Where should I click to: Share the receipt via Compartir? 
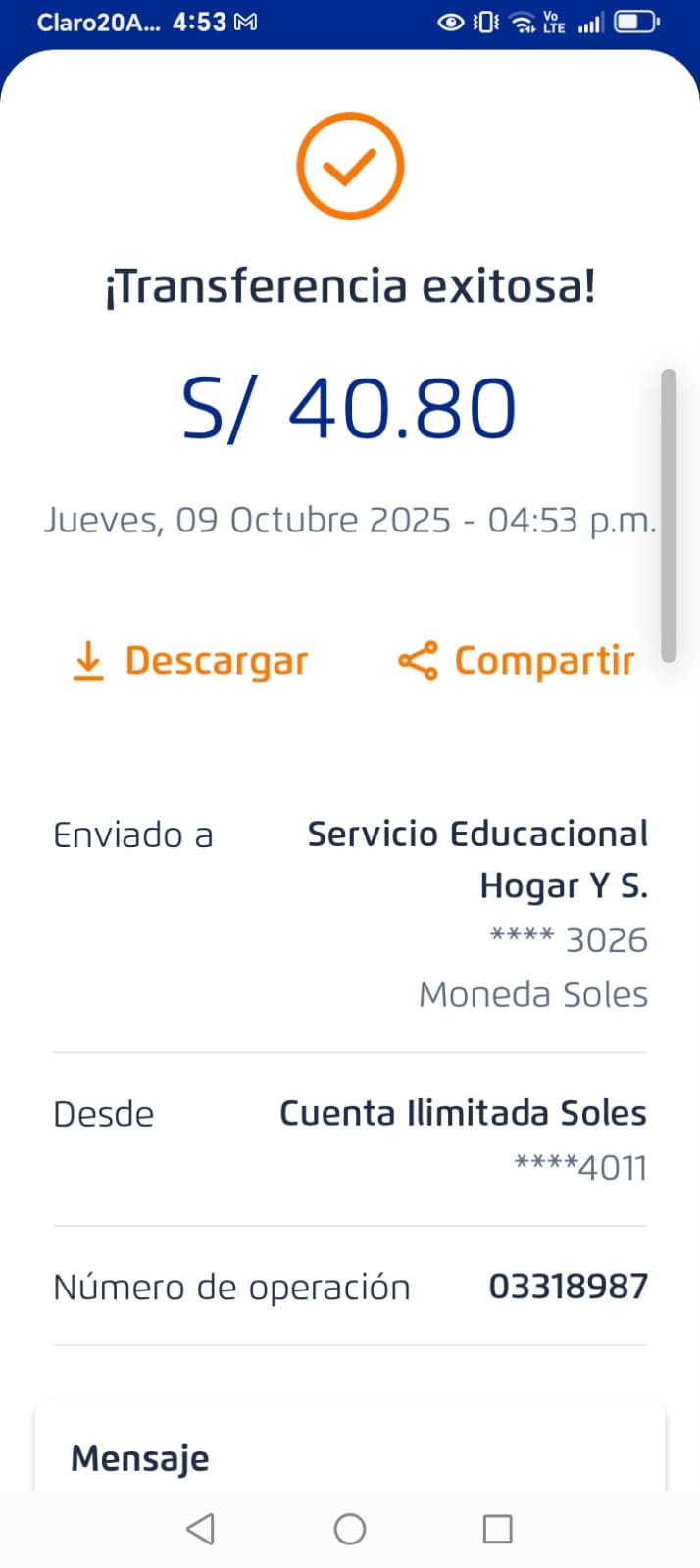517,661
